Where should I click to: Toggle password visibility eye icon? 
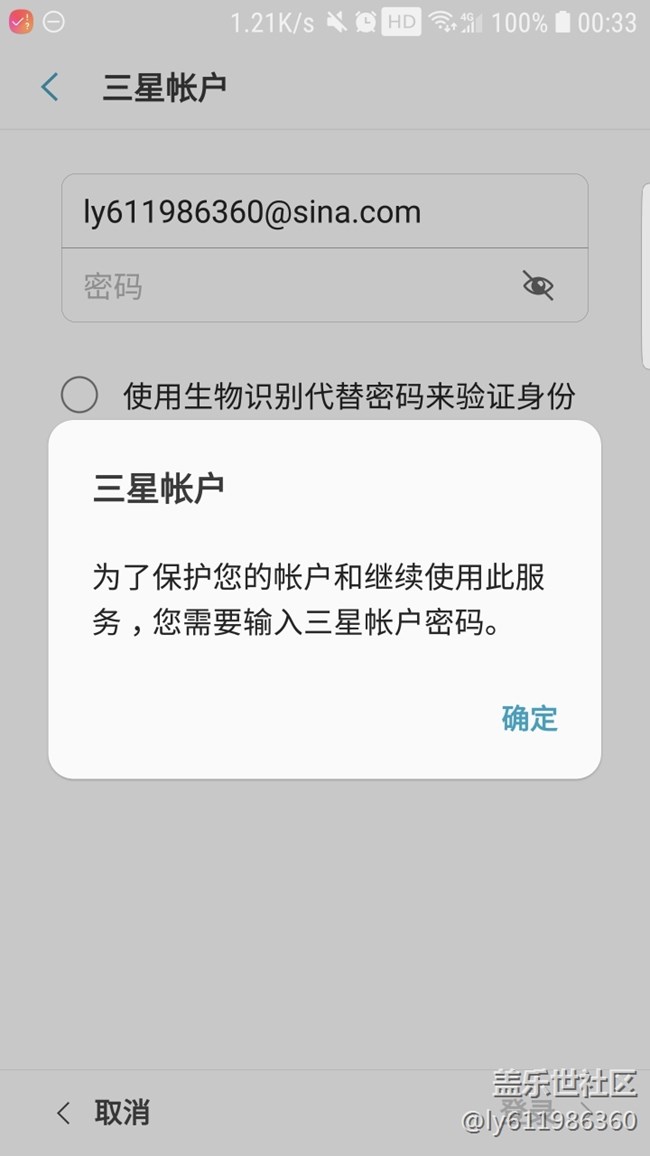538,285
